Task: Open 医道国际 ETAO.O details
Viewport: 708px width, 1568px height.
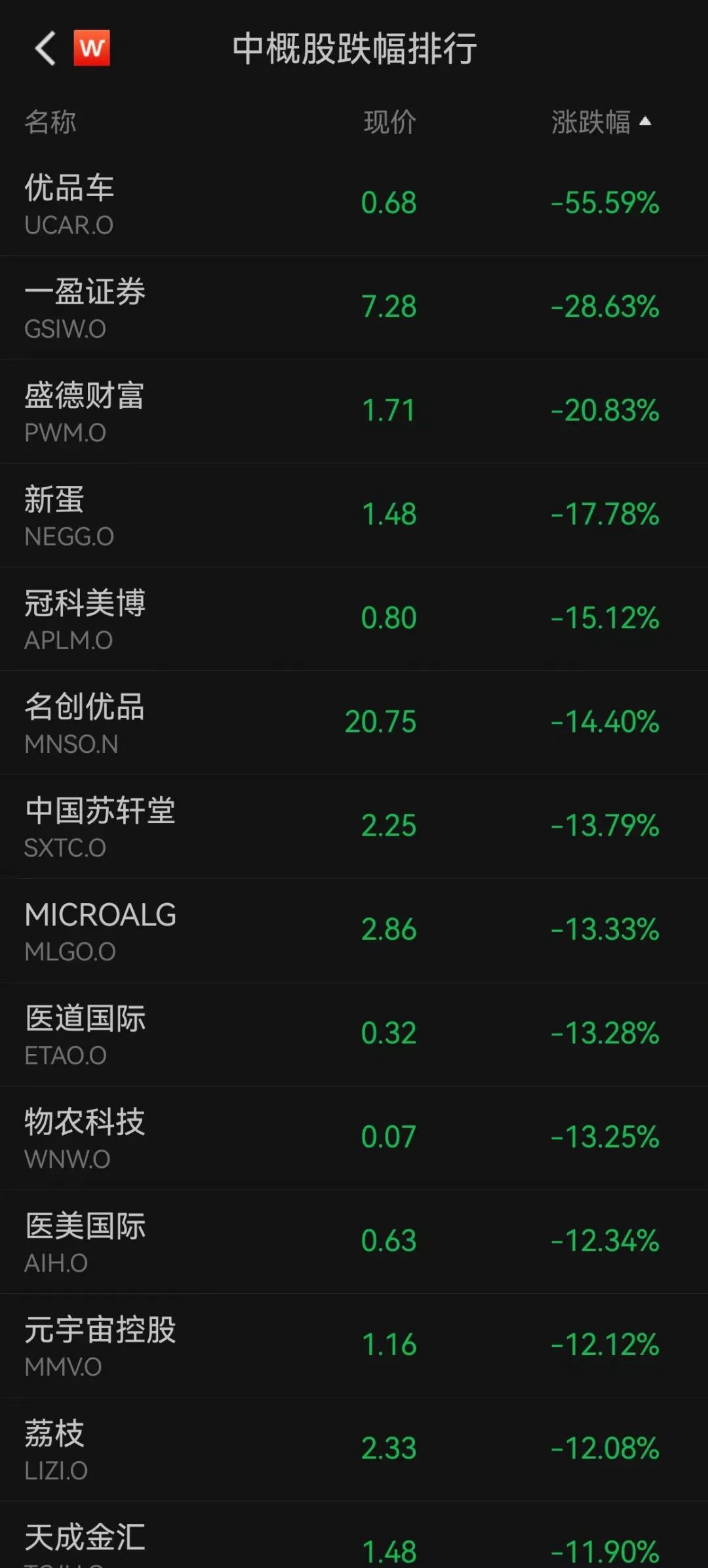Action: pyautogui.click(x=354, y=1034)
